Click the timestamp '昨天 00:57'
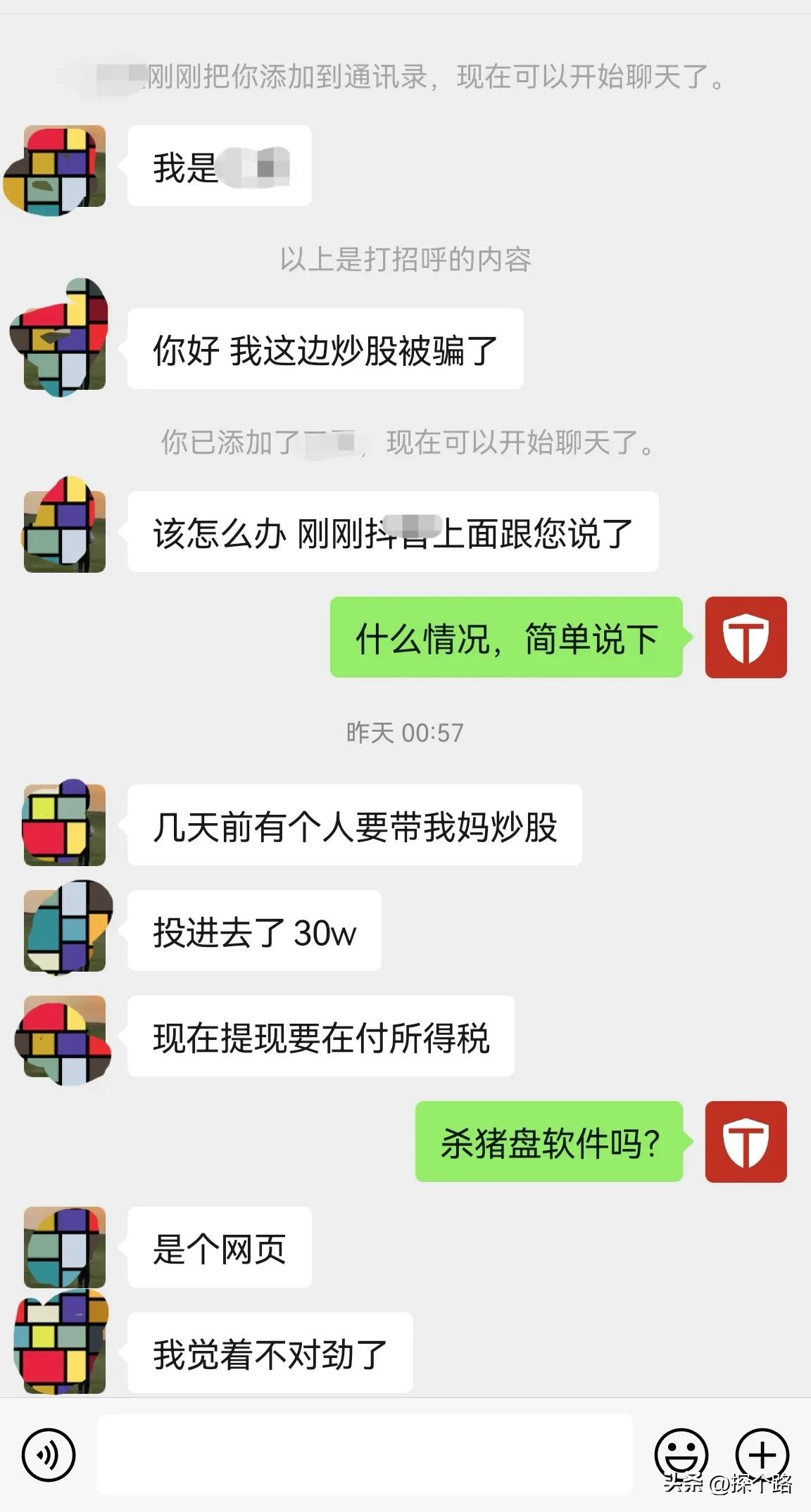This screenshot has height=1512, width=811. pos(405,734)
